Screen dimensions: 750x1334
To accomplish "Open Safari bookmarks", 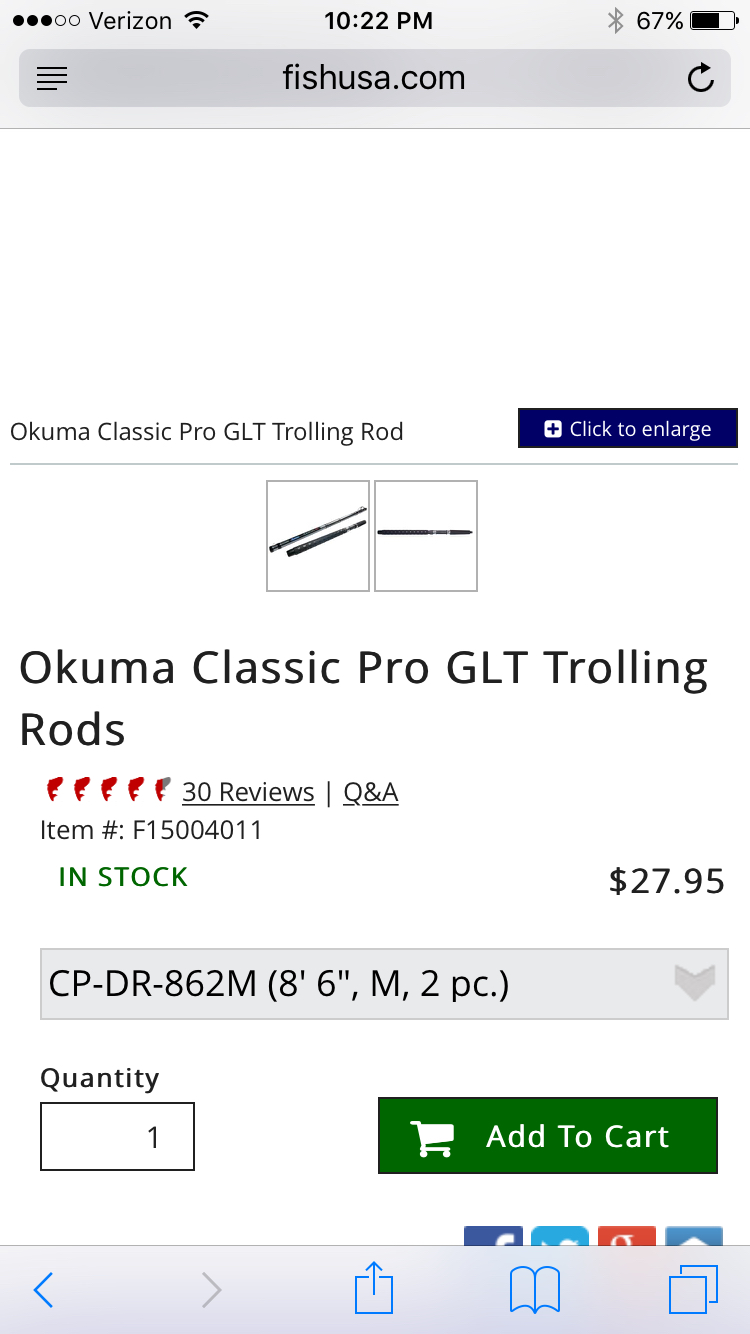I will [x=534, y=1290].
